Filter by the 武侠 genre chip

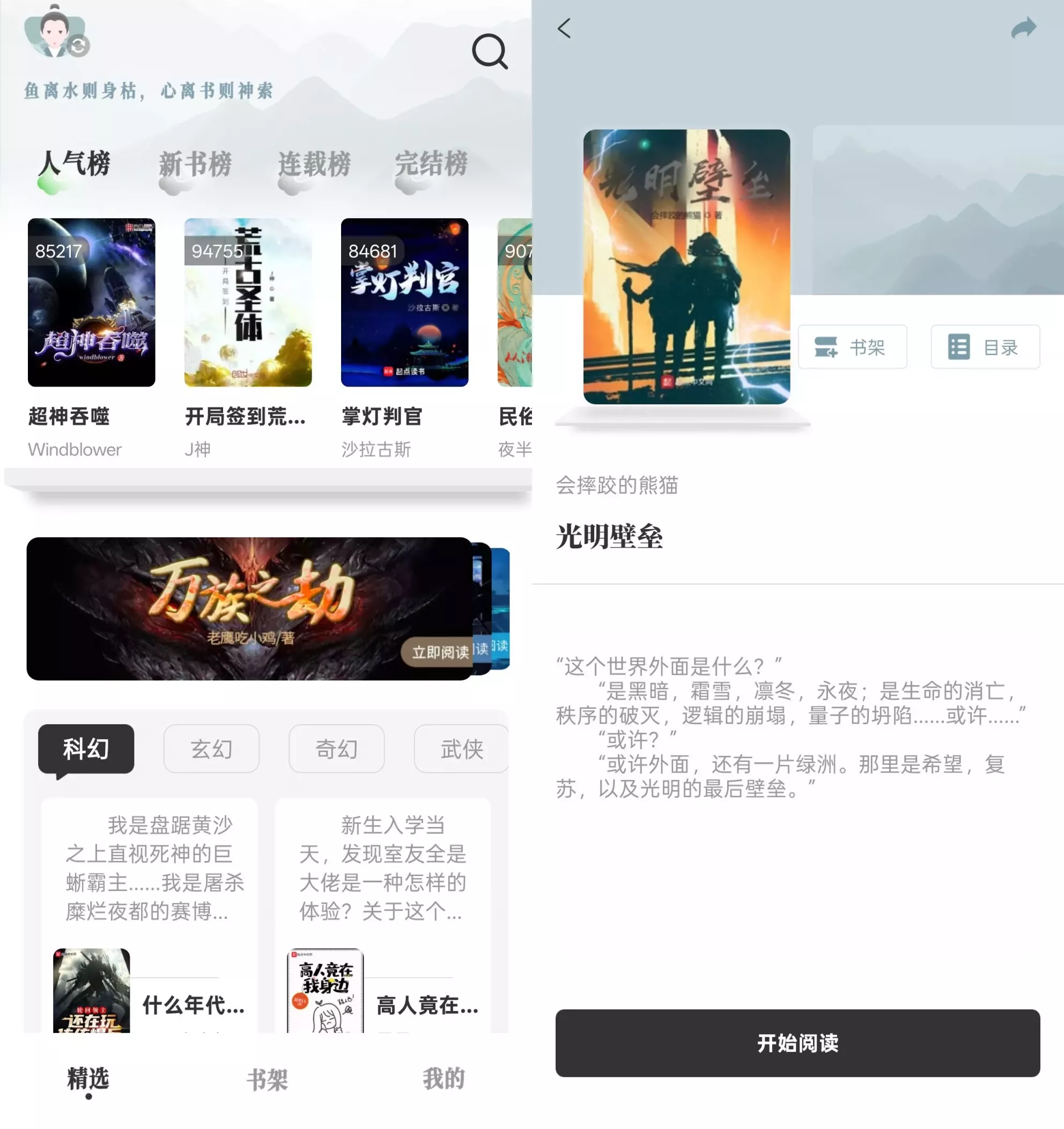click(x=461, y=749)
